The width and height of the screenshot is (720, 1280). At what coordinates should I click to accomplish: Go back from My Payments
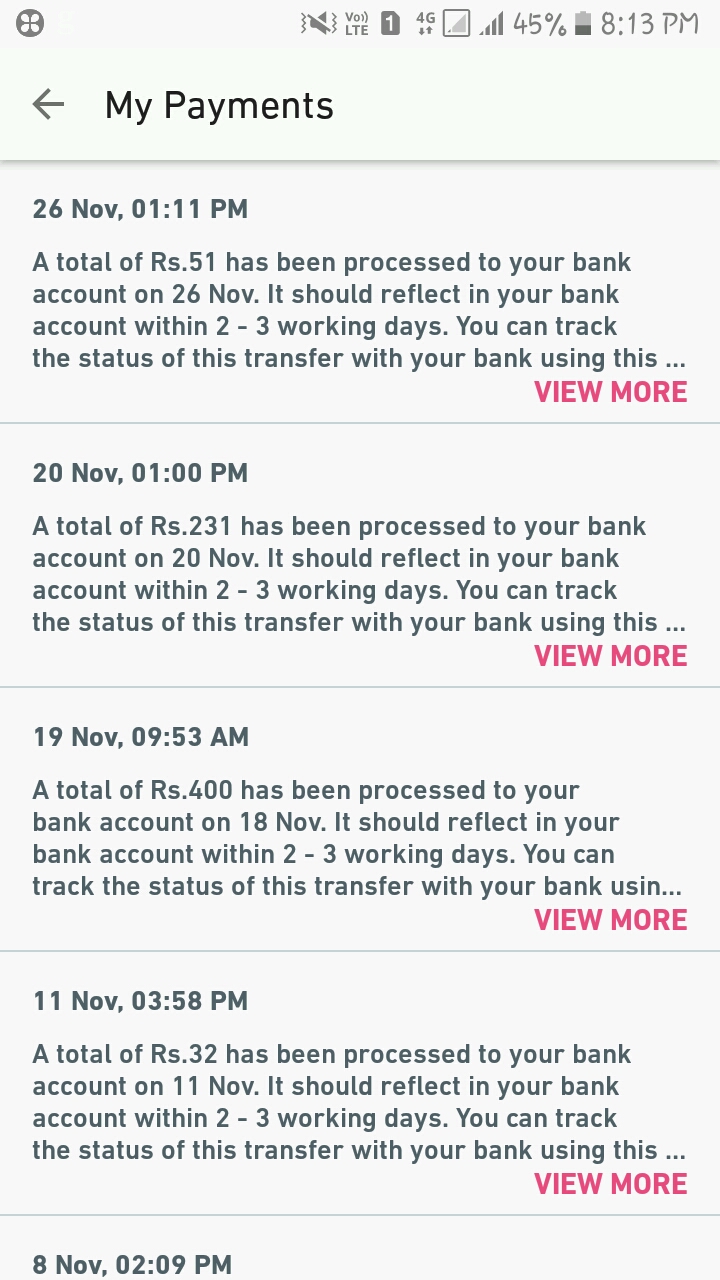point(48,104)
